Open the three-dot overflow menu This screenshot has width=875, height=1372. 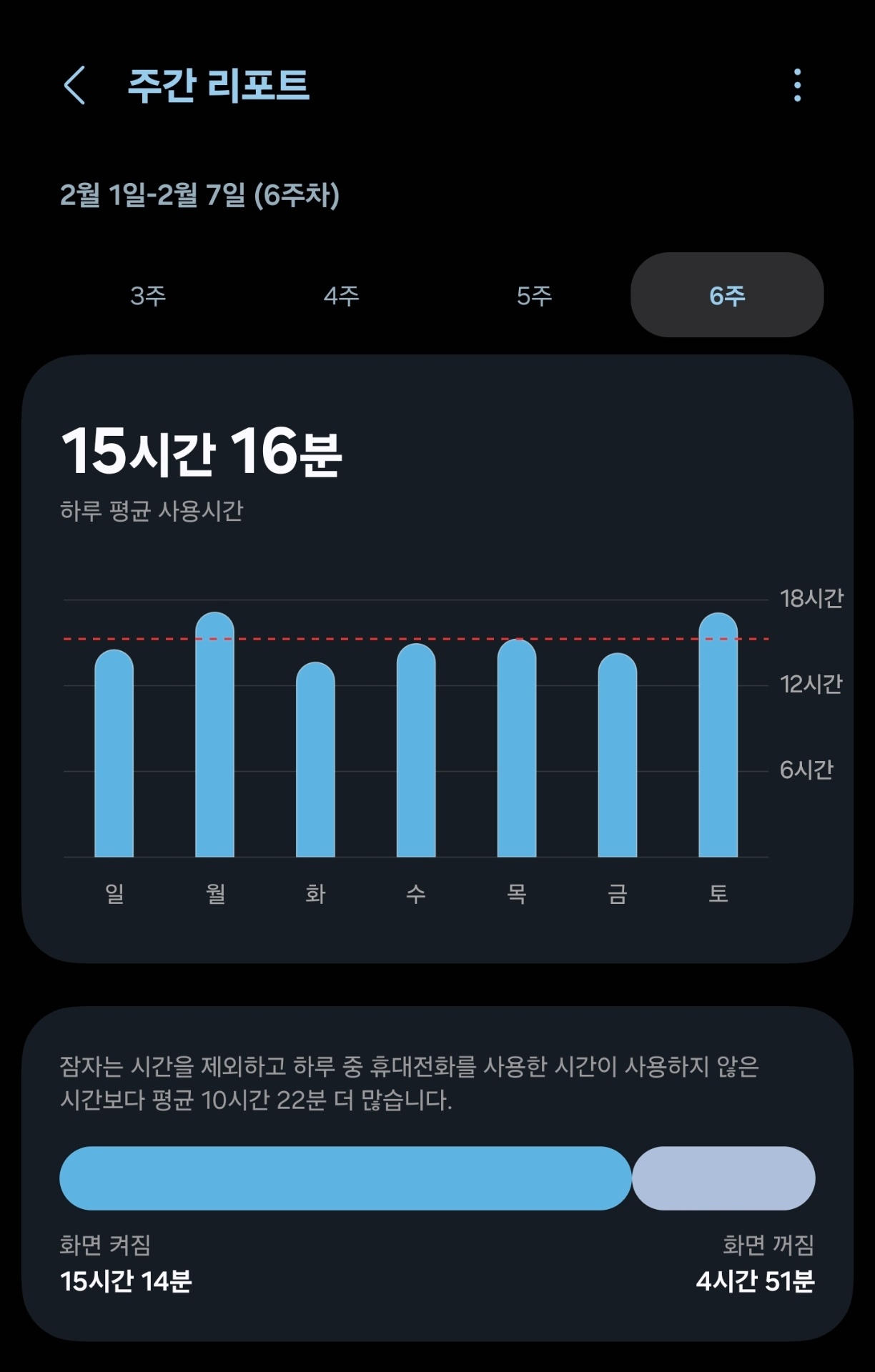[797, 86]
